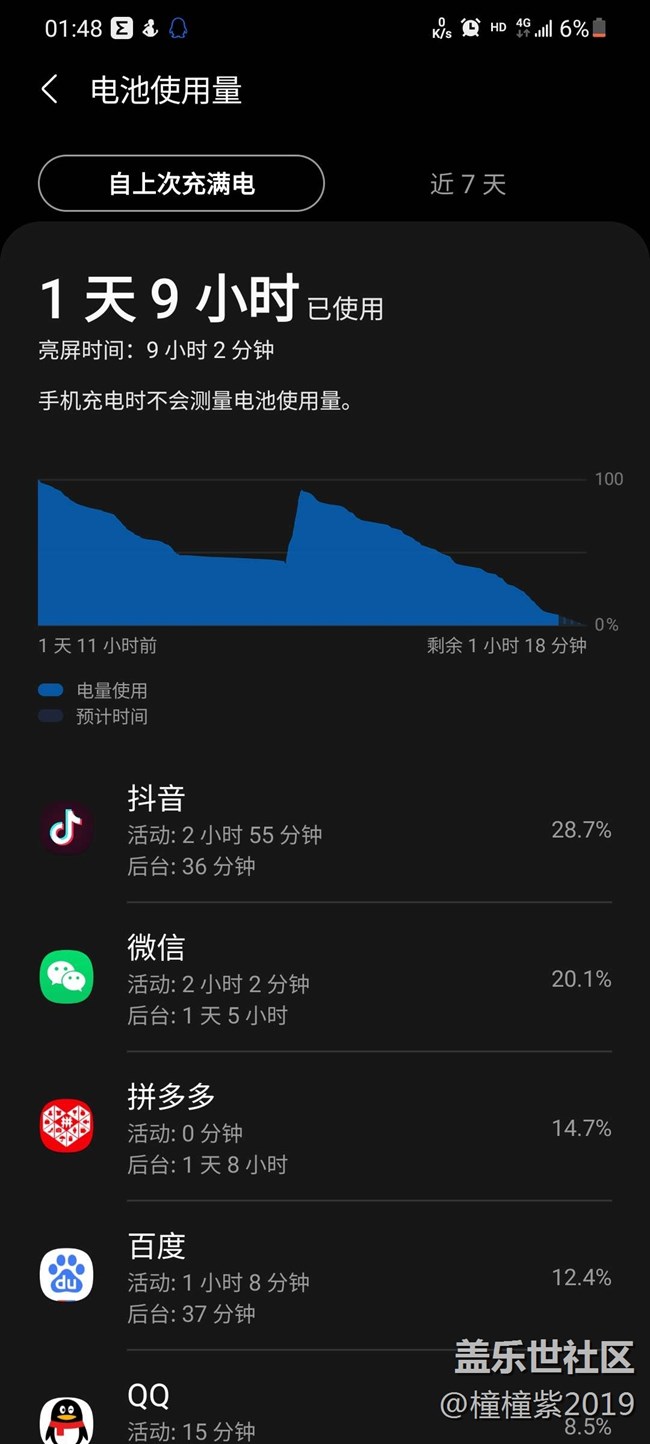The image size is (650, 1444).
Task: Go back from the 电池使用量 page
Action: pyautogui.click(x=49, y=90)
